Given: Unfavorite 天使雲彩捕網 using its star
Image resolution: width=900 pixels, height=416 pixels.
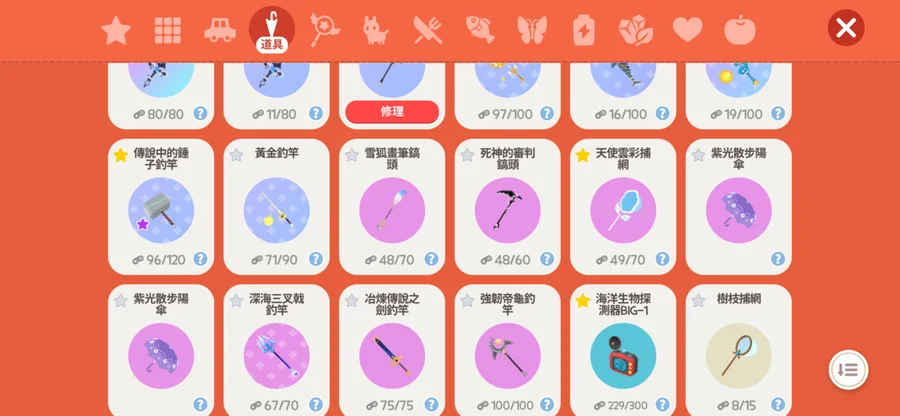Looking at the screenshot, I should pyautogui.click(x=583, y=155).
